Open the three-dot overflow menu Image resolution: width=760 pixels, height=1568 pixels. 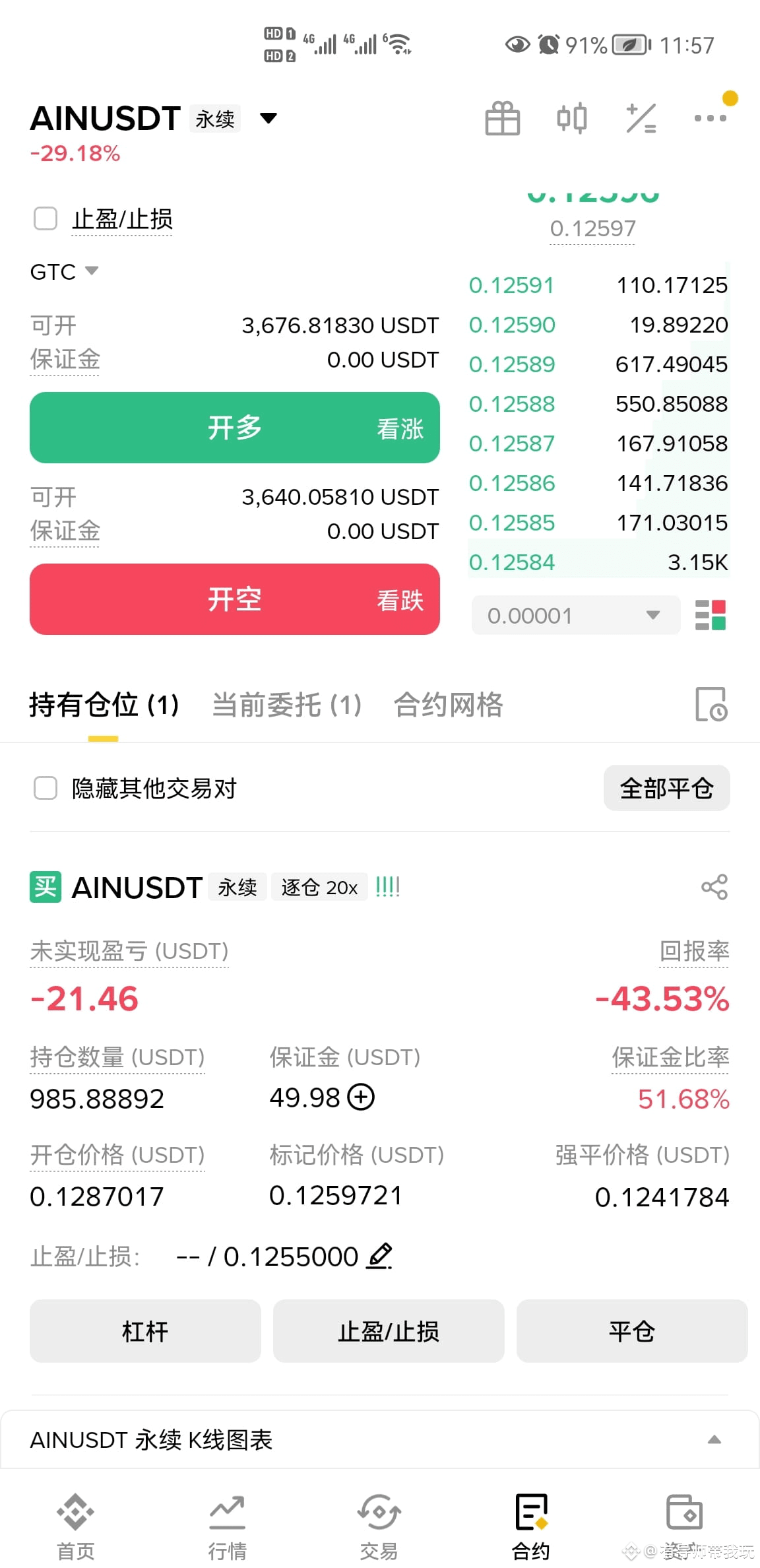(711, 118)
